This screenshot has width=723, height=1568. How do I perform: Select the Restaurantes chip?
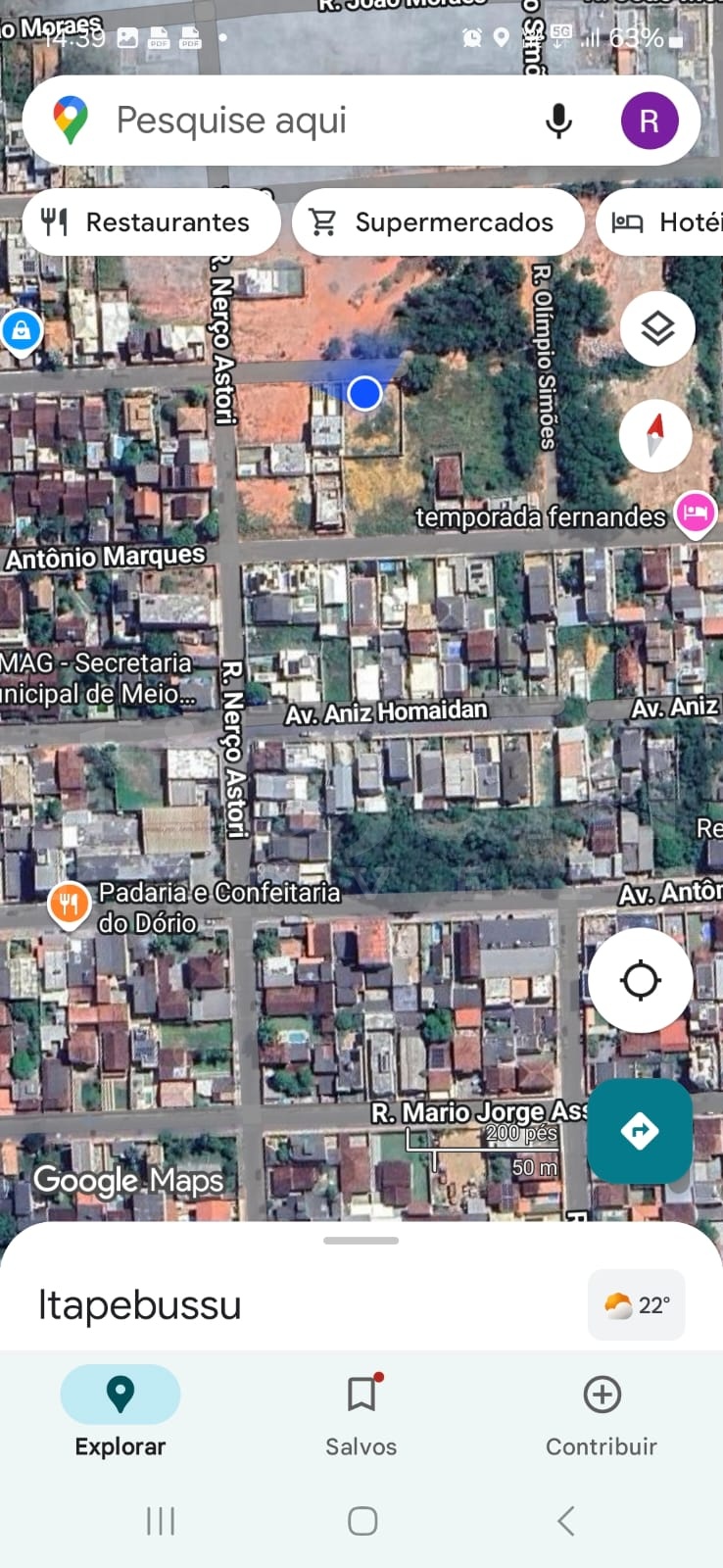(x=151, y=222)
